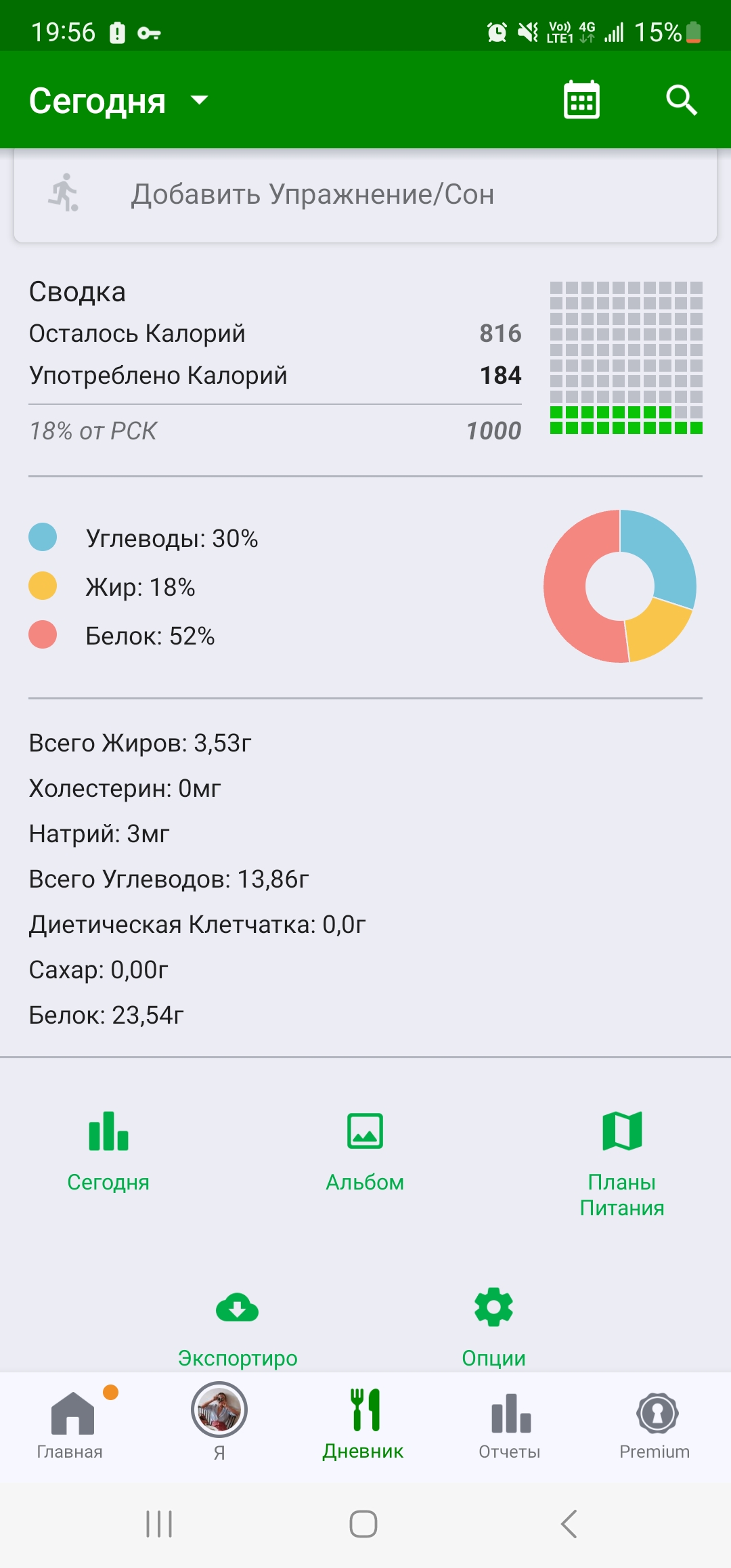Open the calendar date picker
This screenshot has height=1568, width=731.
coord(581,100)
